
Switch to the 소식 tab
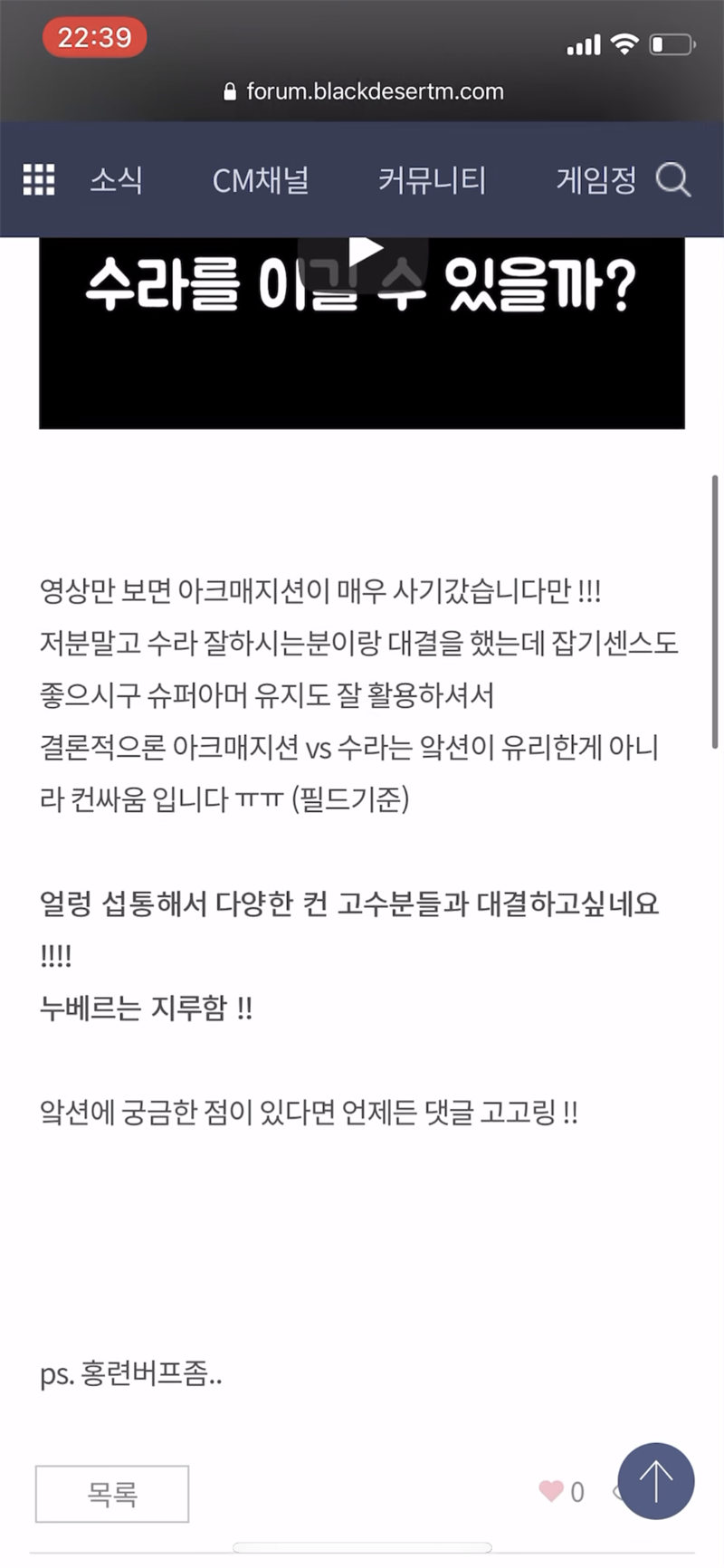coord(116,180)
